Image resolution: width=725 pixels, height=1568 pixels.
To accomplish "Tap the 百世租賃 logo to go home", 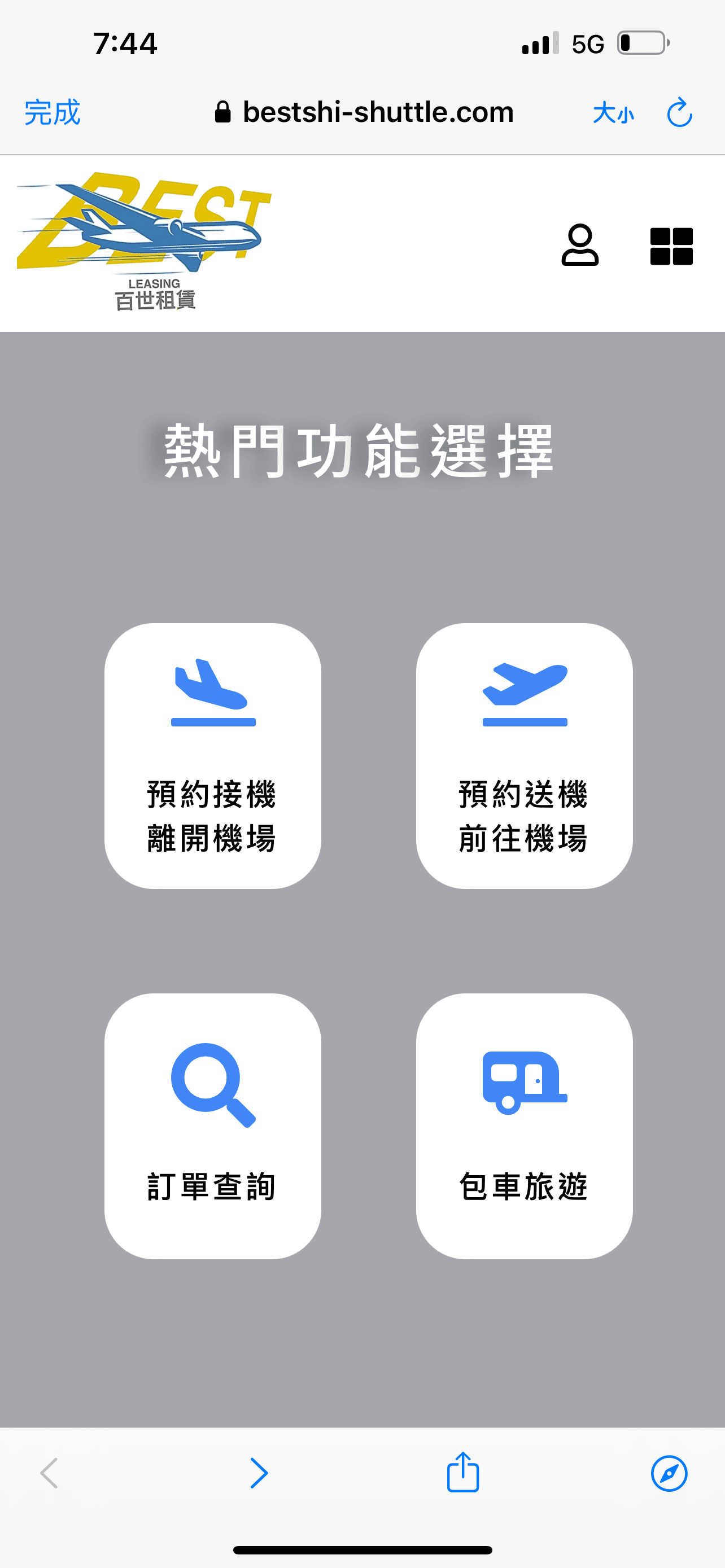I will tap(145, 242).
